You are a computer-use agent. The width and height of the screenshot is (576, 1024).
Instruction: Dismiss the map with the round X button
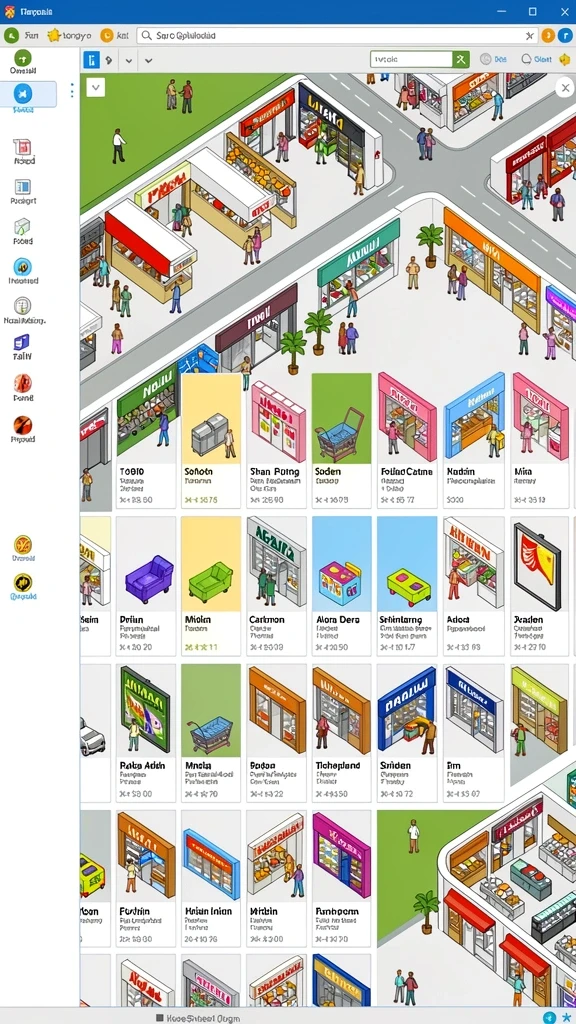click(x=564, y=88)
